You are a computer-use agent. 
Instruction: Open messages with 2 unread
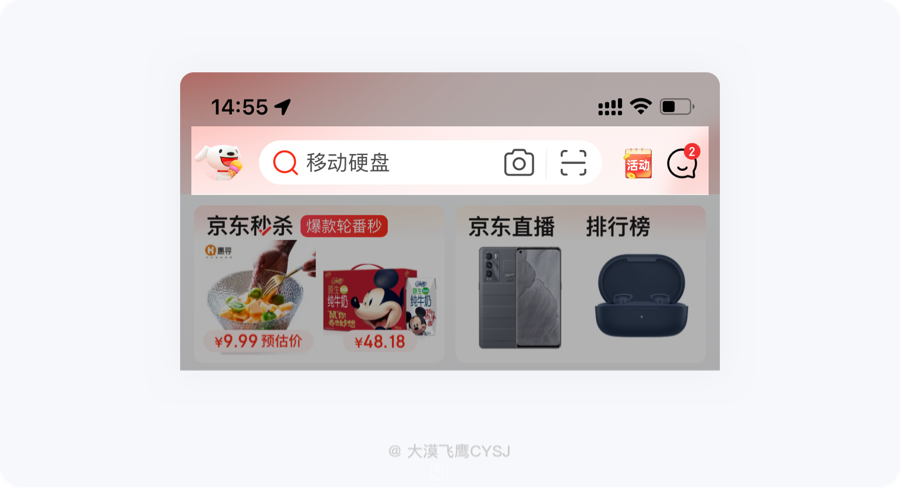(682, 163)
